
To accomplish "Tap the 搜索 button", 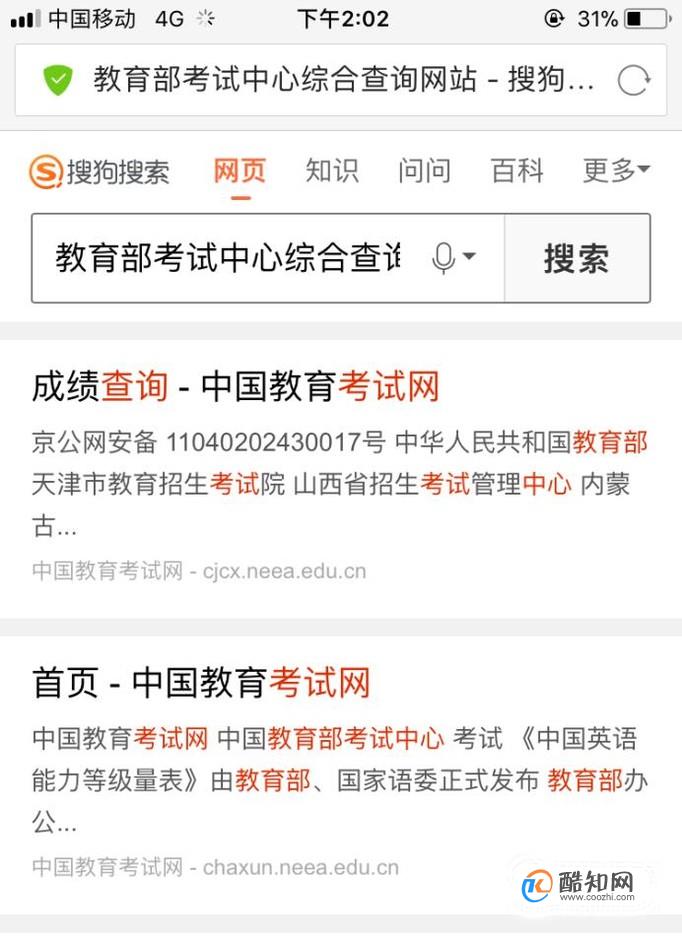I will (576, 258).
